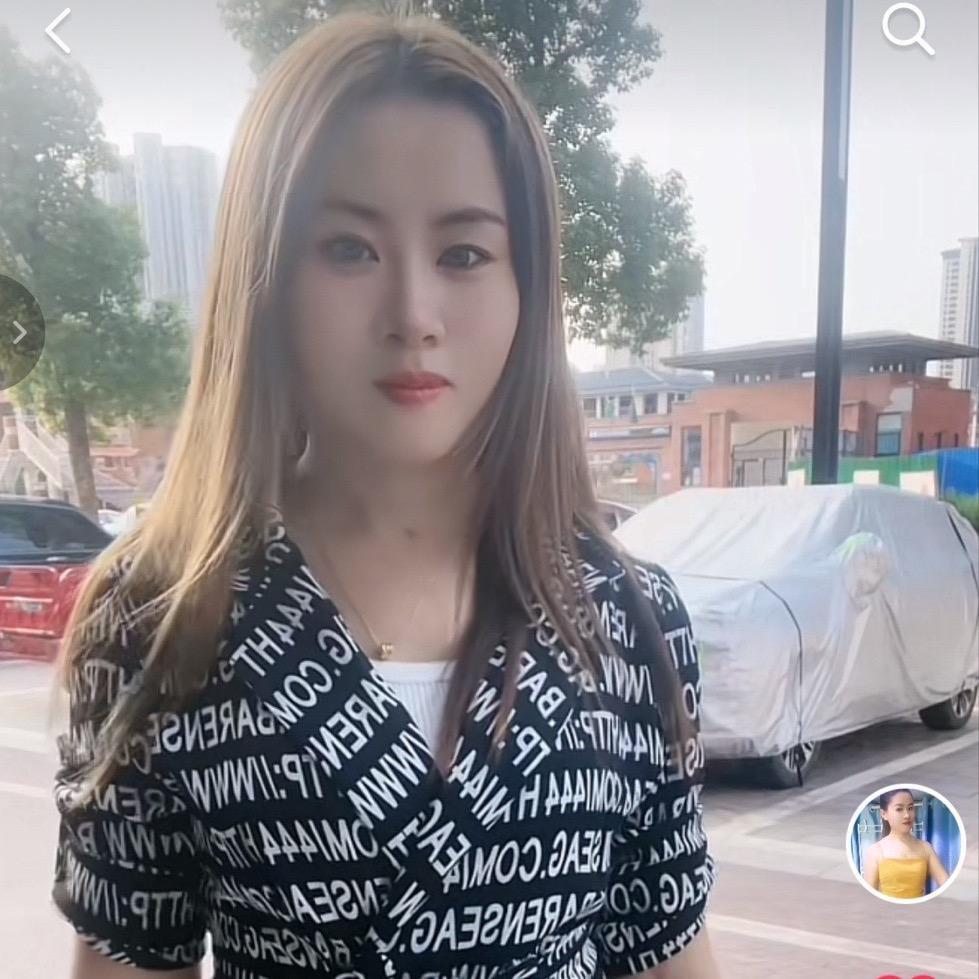Open search with the magnifier icon
This screenshot has width=979, height=979.
click(x=907, y=30)
